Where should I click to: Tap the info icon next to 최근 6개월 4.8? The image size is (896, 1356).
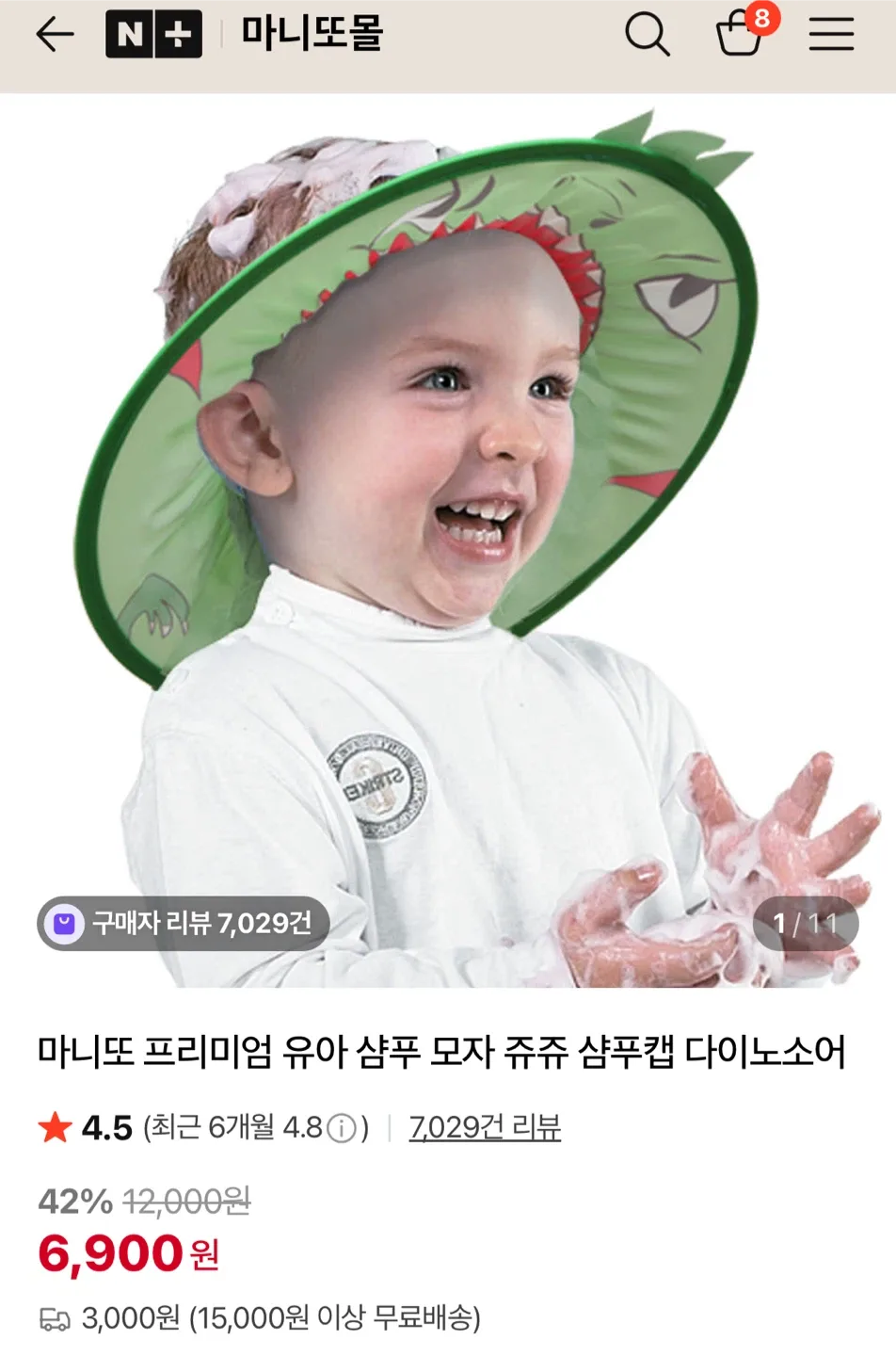pyautogui.click(x=341, y=1128)
